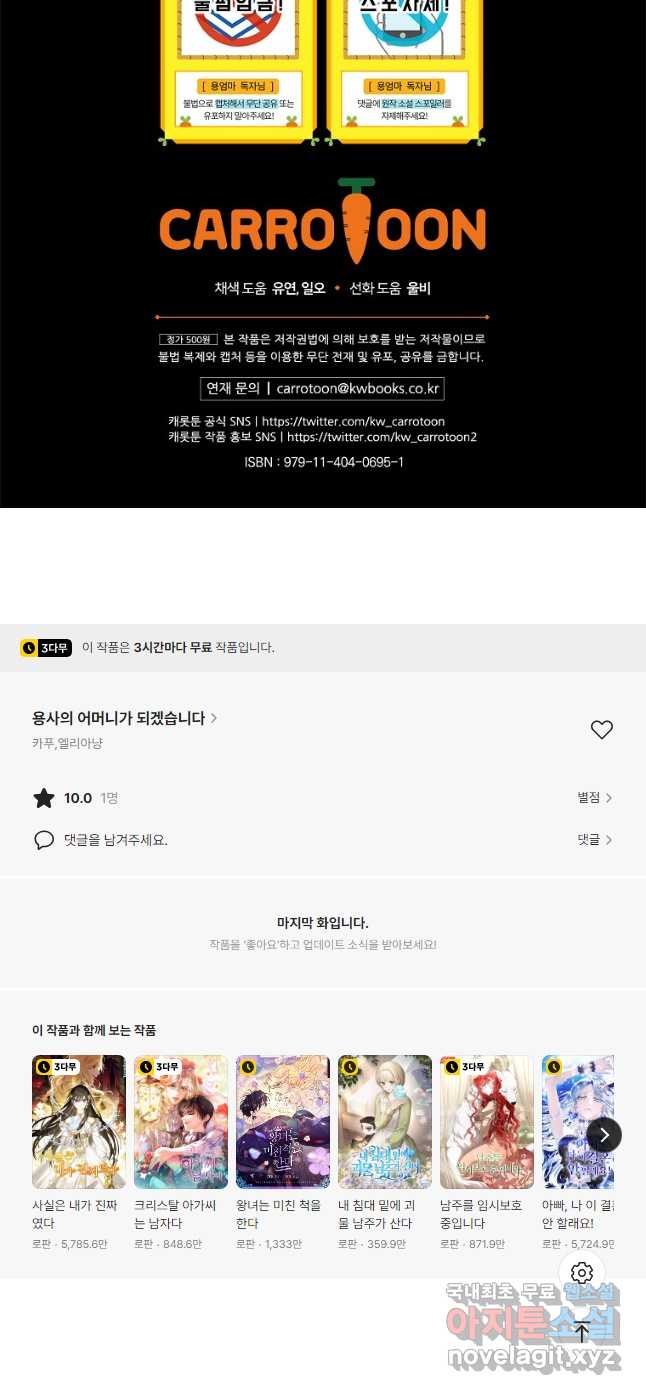Like this webtoon with the heart icon
The height and width of the screenshot is (1395, 646).
click(601, 730)
